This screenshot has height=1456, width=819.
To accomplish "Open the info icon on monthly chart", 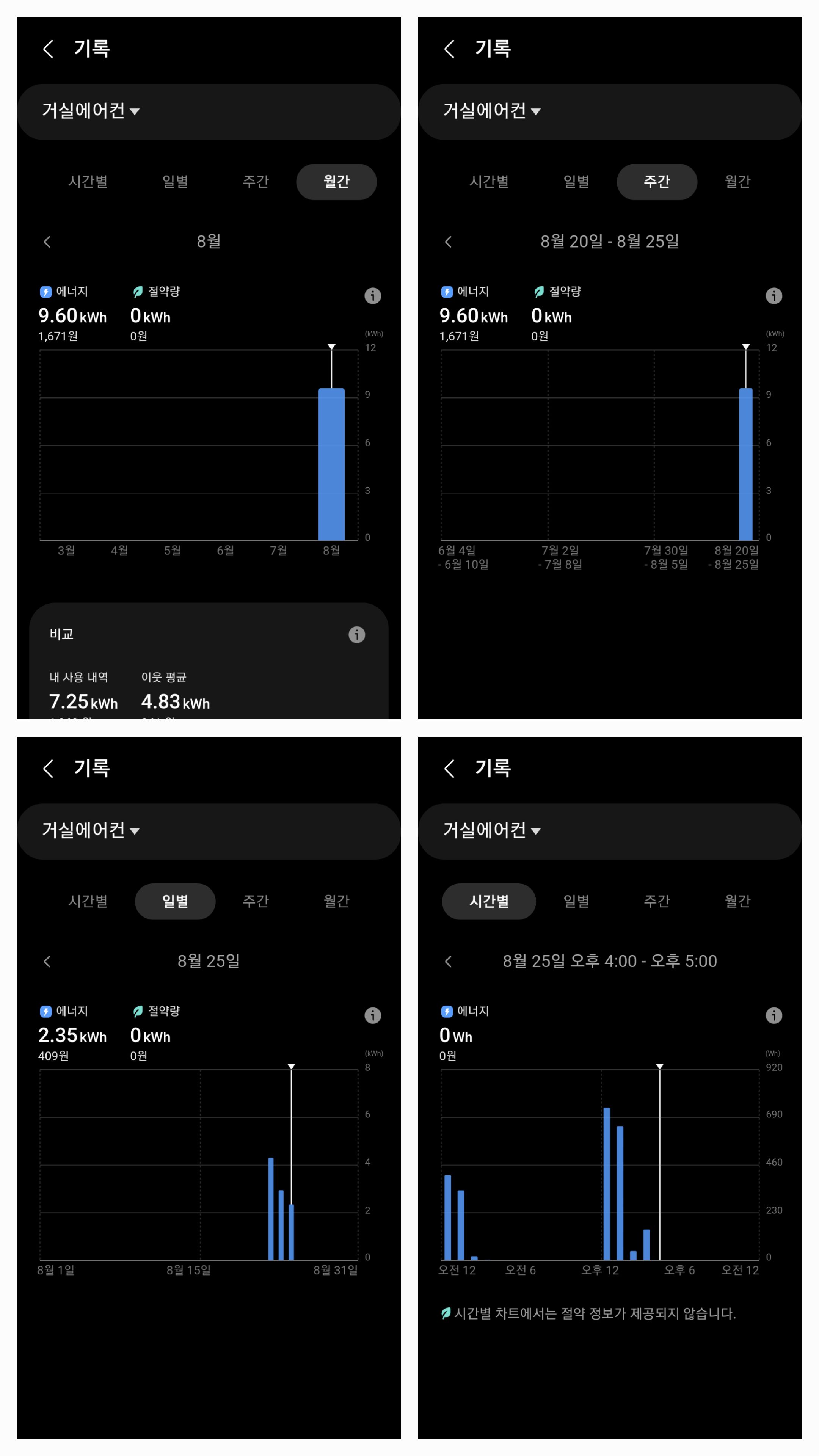I will (372, 295).
